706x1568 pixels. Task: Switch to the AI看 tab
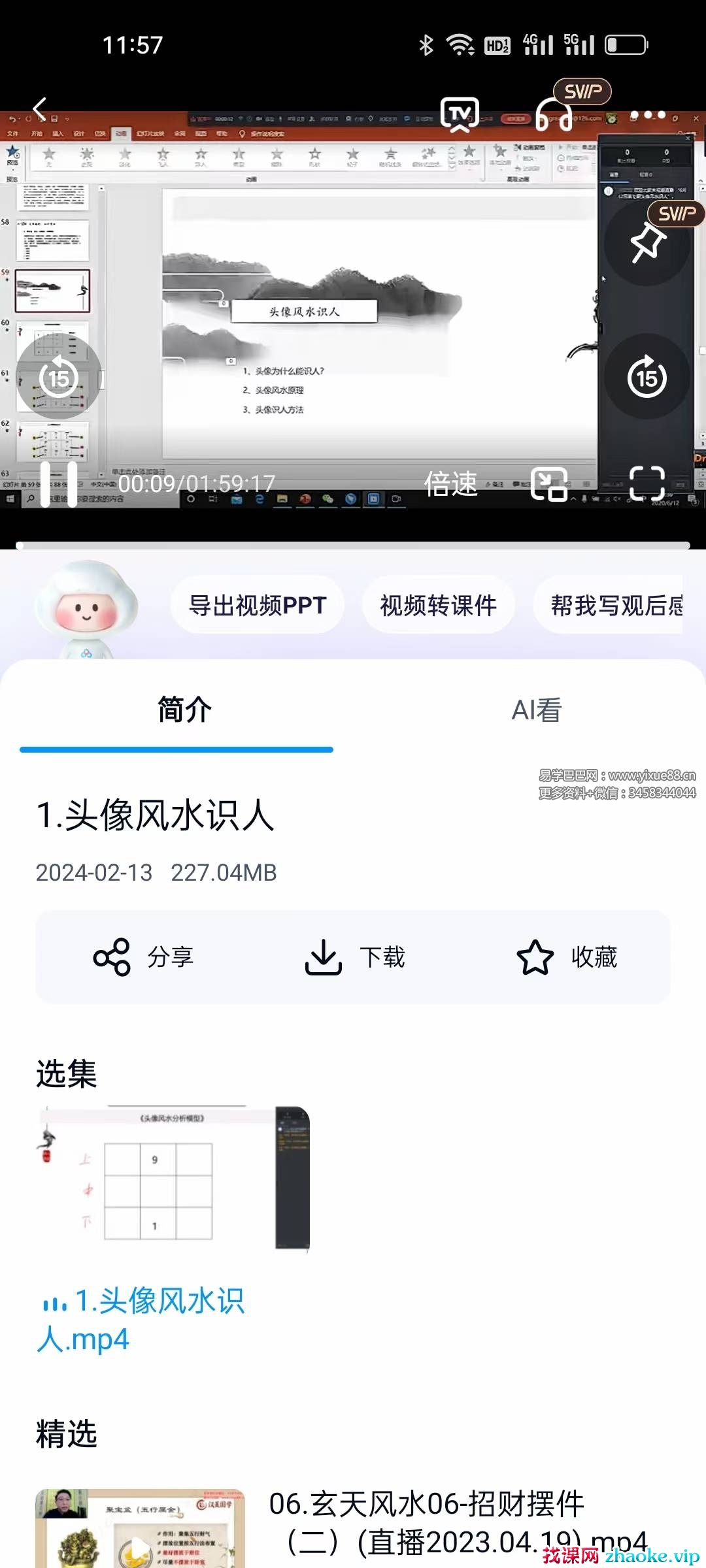536,710
